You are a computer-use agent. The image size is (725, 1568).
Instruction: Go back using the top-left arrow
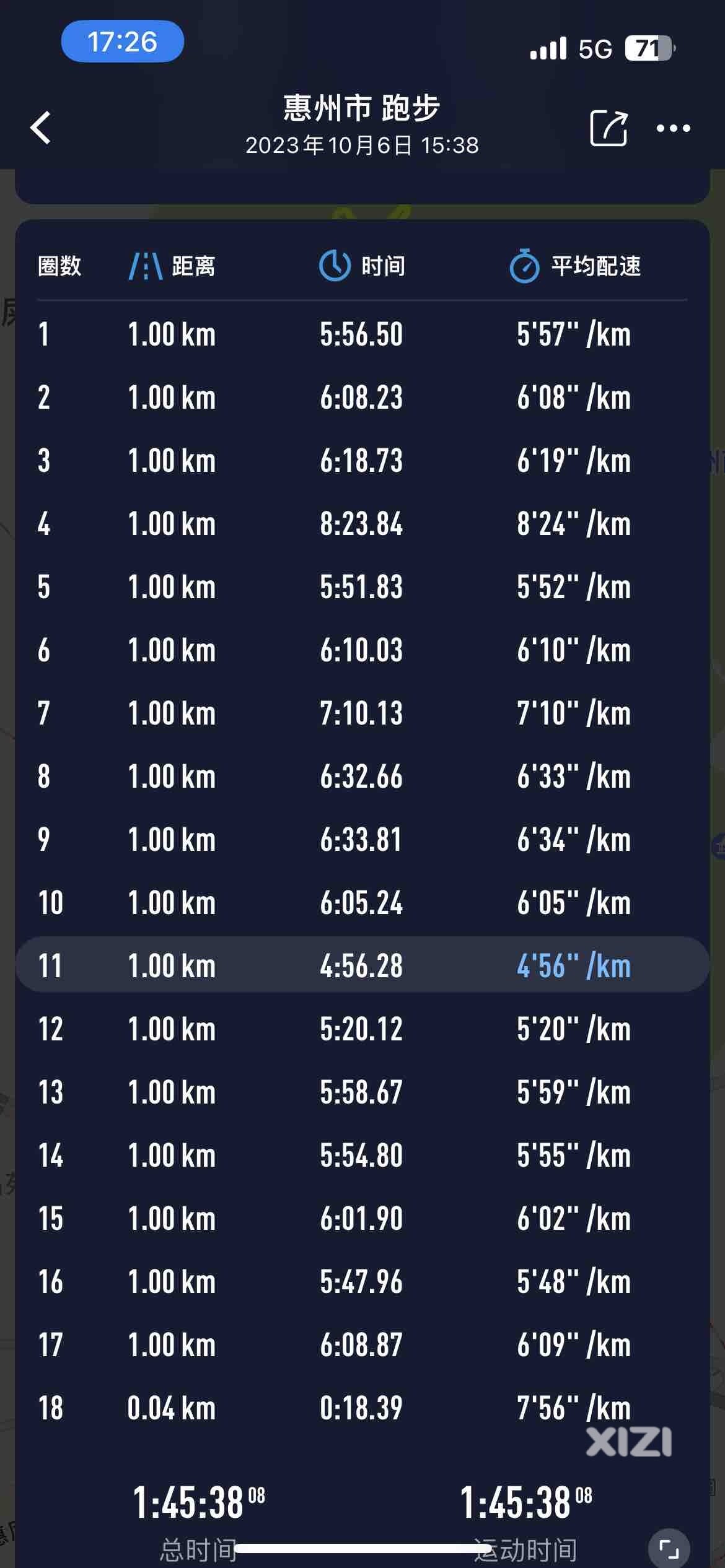[x=41, y=128]
